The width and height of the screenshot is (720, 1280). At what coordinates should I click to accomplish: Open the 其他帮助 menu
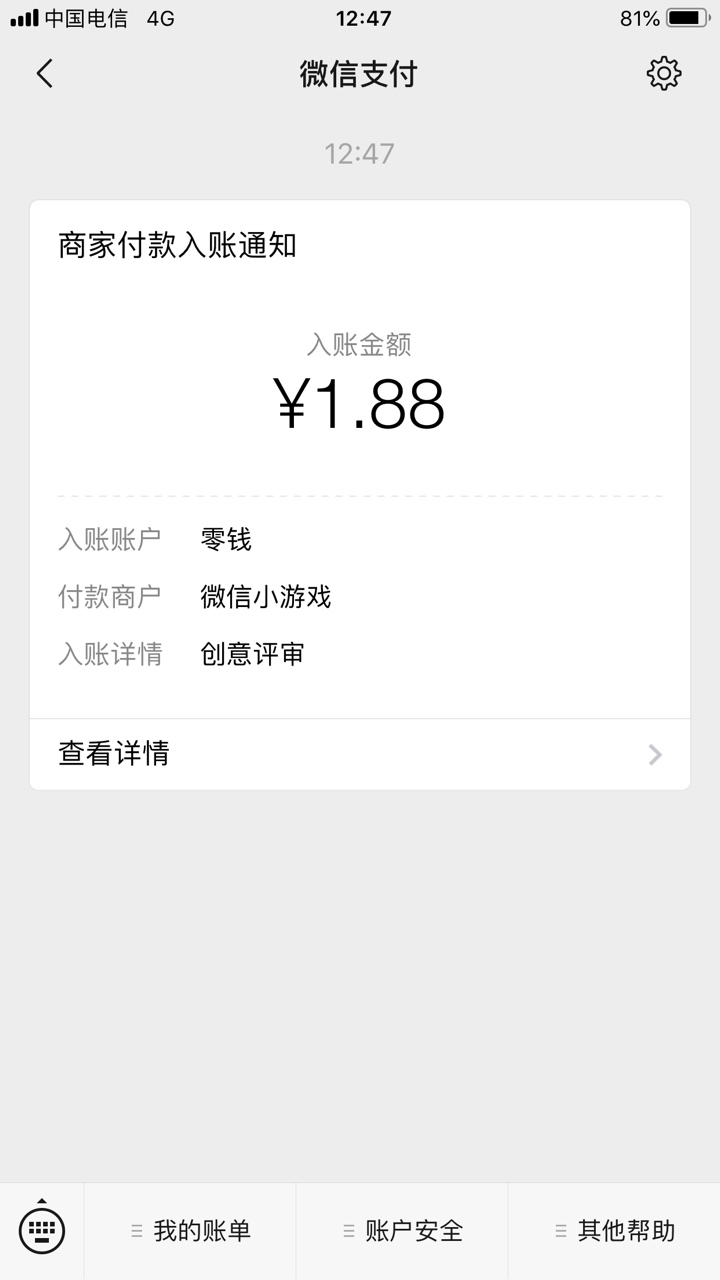(x=614, y=1231)
